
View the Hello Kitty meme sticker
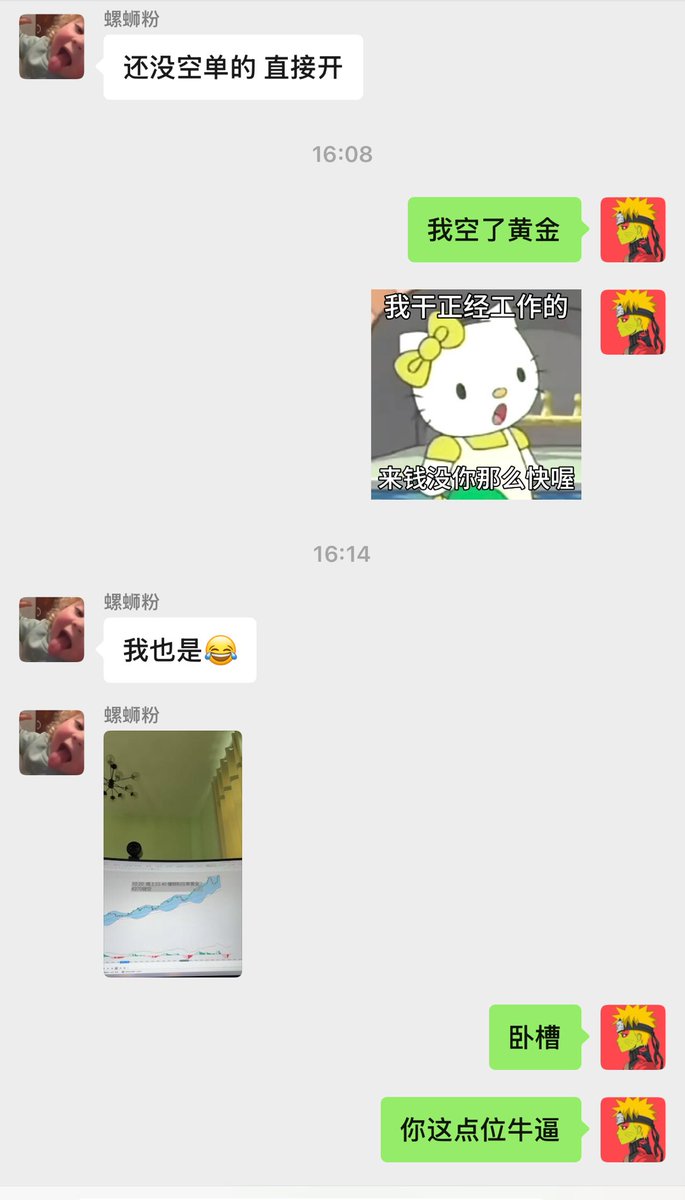coord(476,394)
